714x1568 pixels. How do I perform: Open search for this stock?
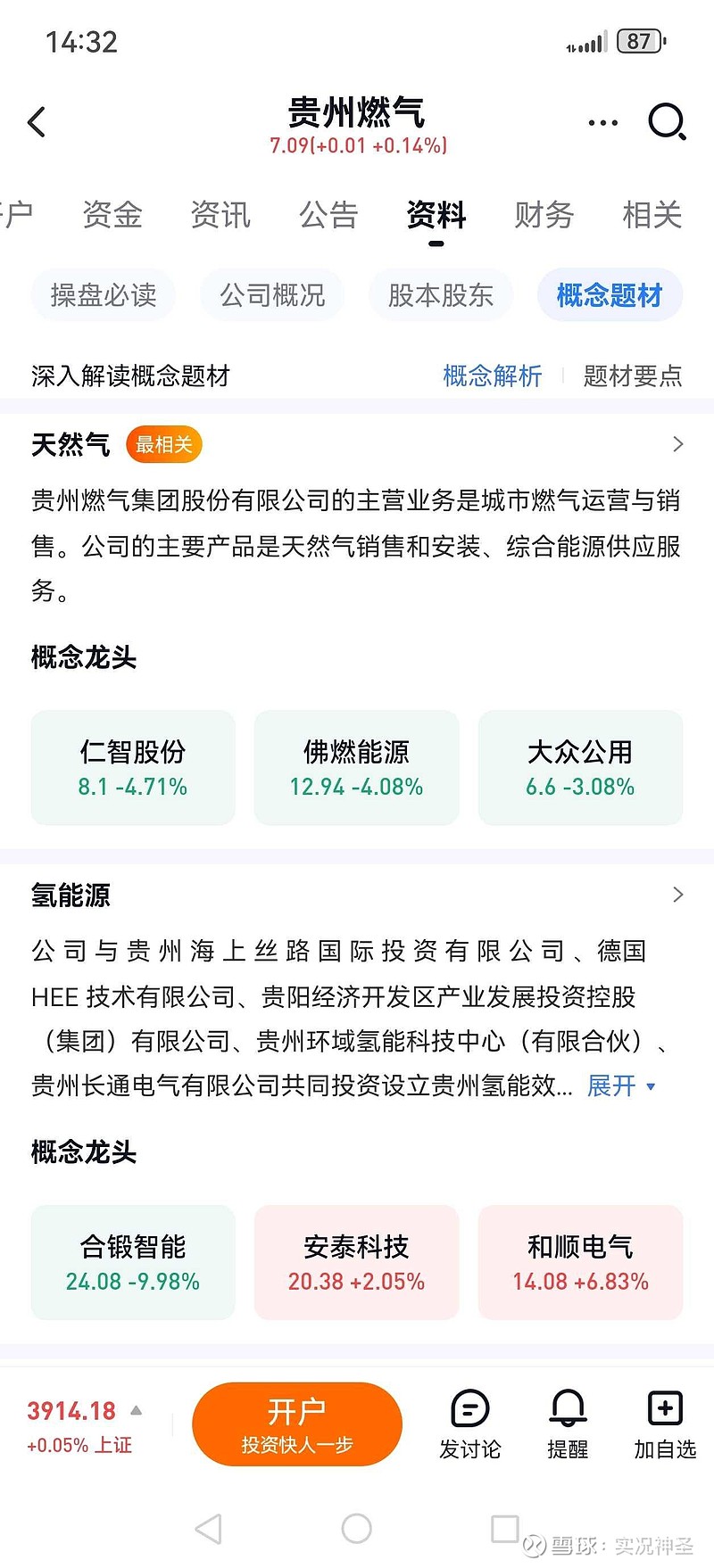click(666, 122)
